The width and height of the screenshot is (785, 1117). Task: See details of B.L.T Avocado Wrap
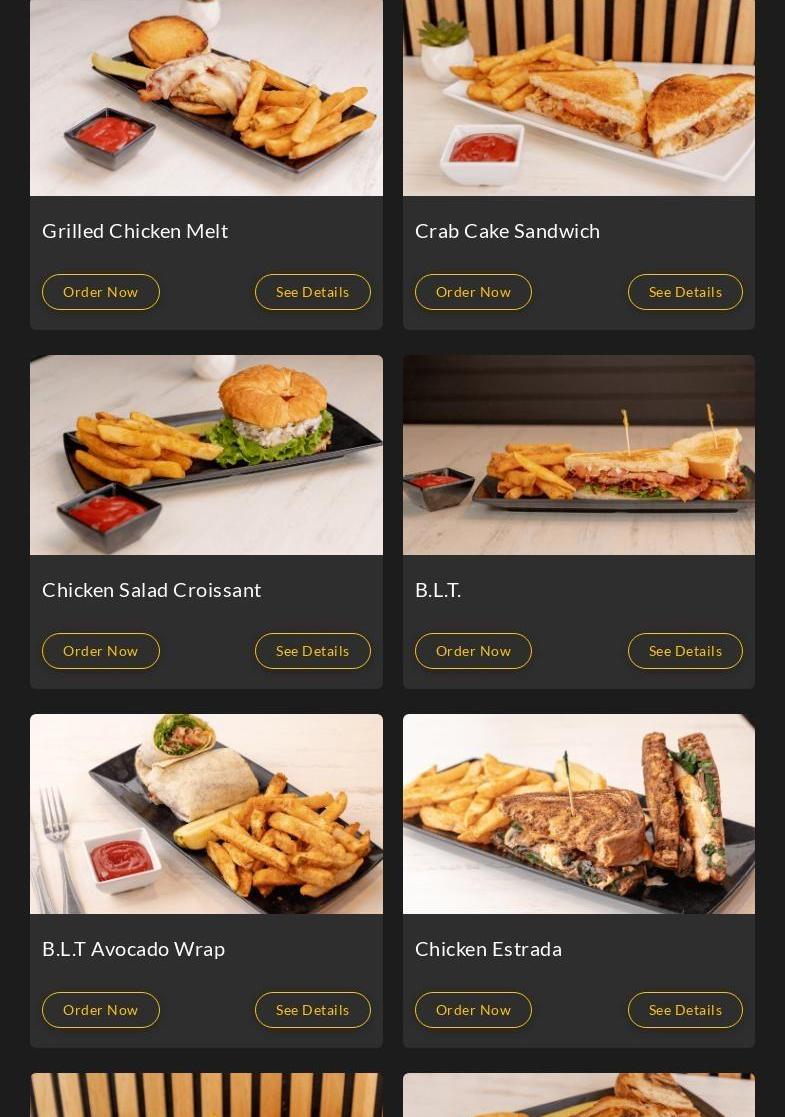click(312, 1010)
